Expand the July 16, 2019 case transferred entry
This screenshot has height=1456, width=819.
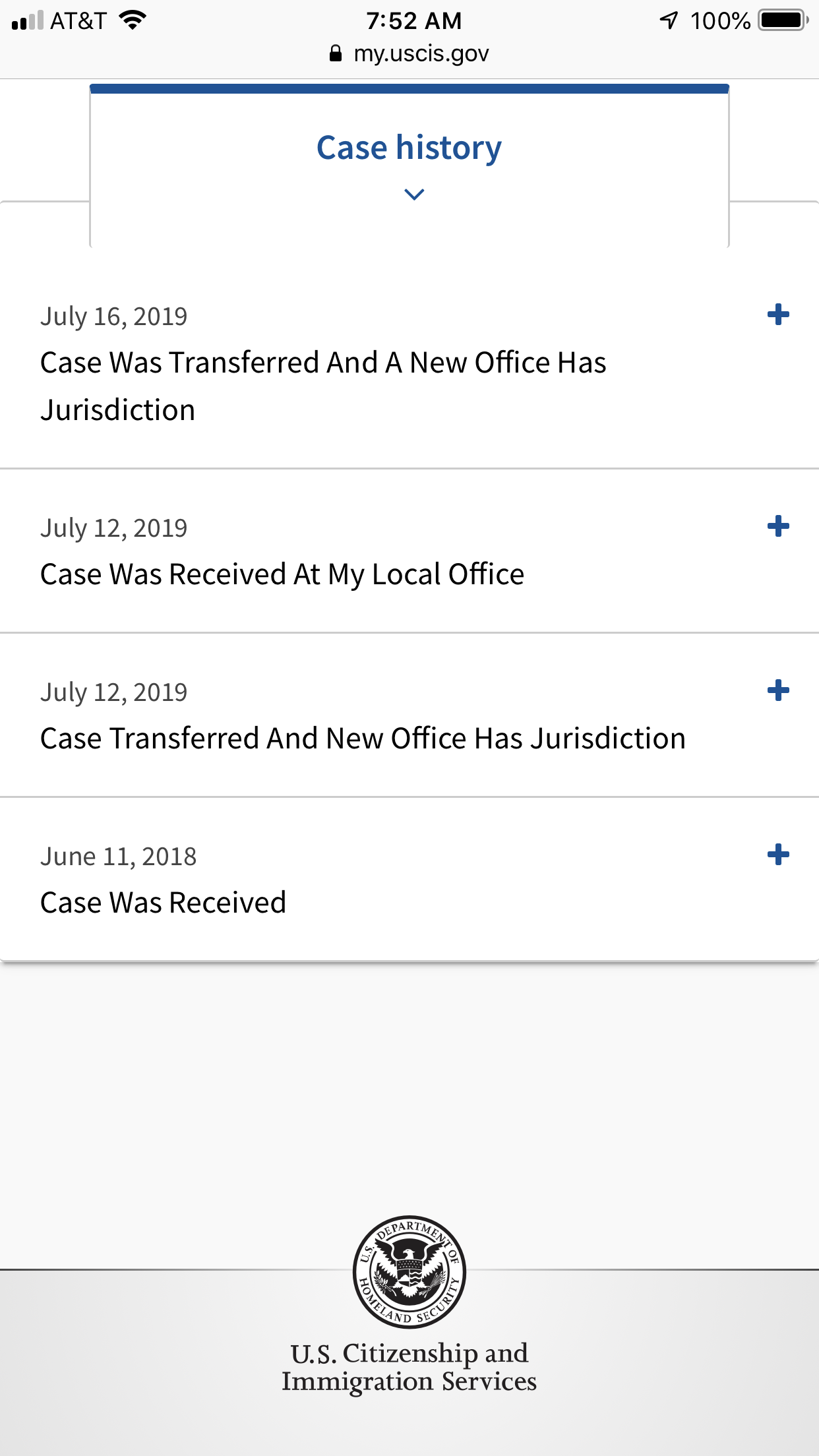[778, 315]
